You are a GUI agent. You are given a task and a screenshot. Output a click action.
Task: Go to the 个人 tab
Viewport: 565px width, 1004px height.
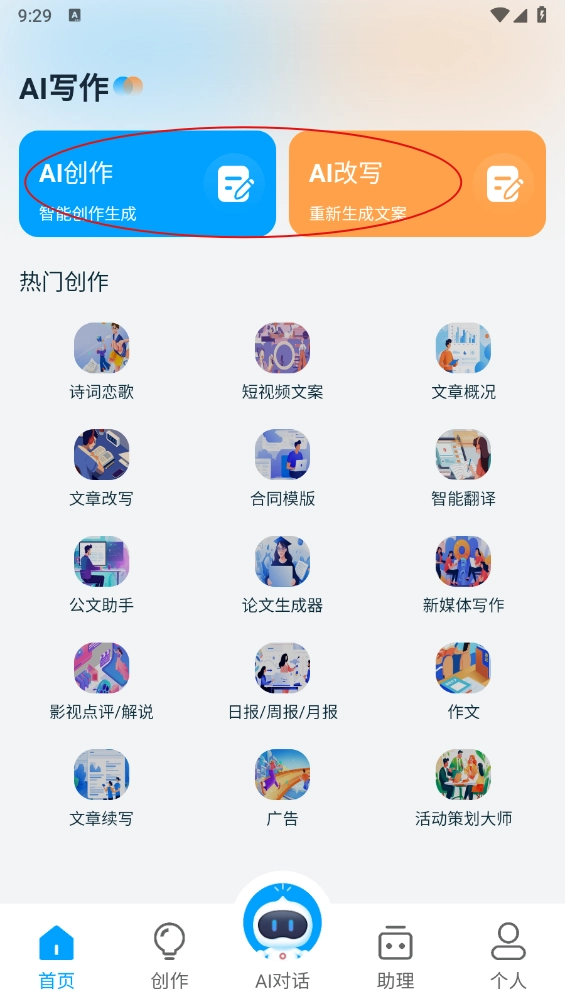508,956
